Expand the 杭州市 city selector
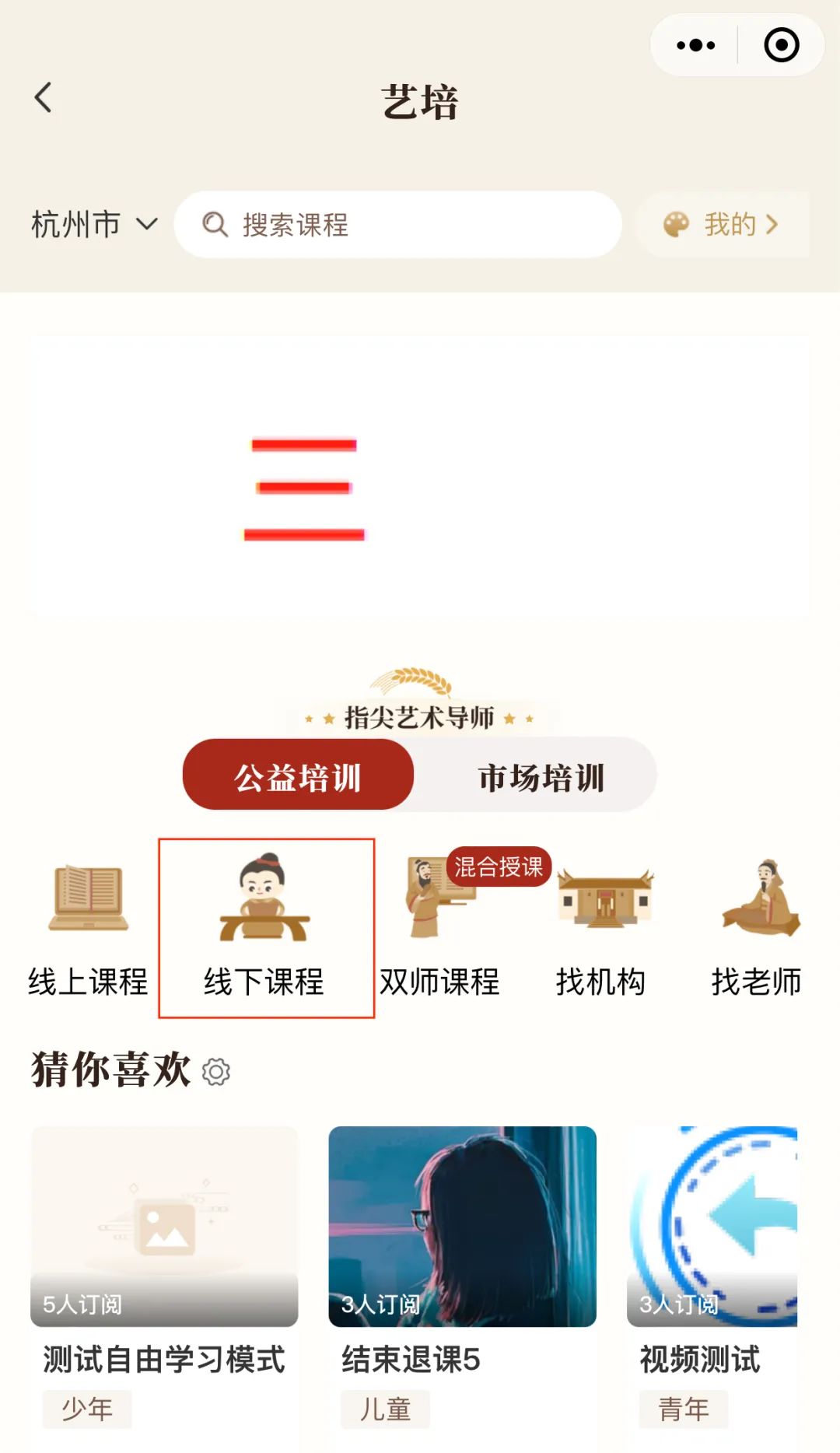 (x=93, y=225)
